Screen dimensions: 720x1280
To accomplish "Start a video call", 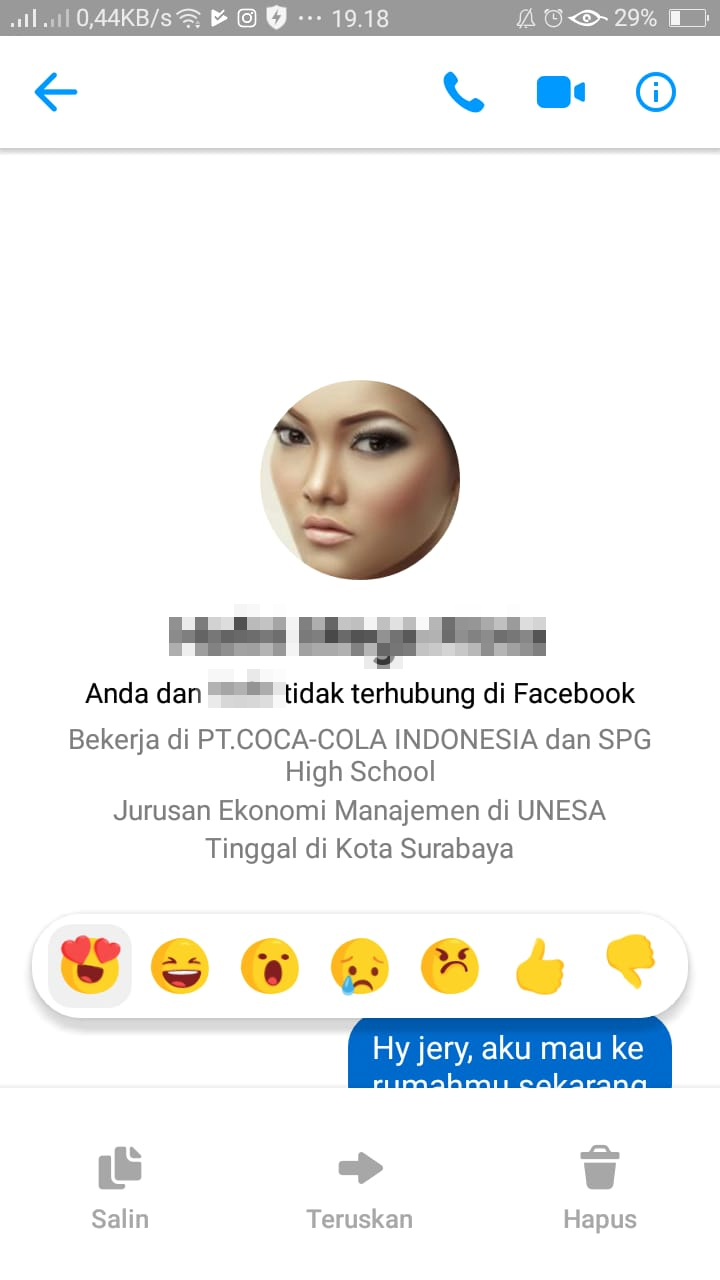I will 560,93.
